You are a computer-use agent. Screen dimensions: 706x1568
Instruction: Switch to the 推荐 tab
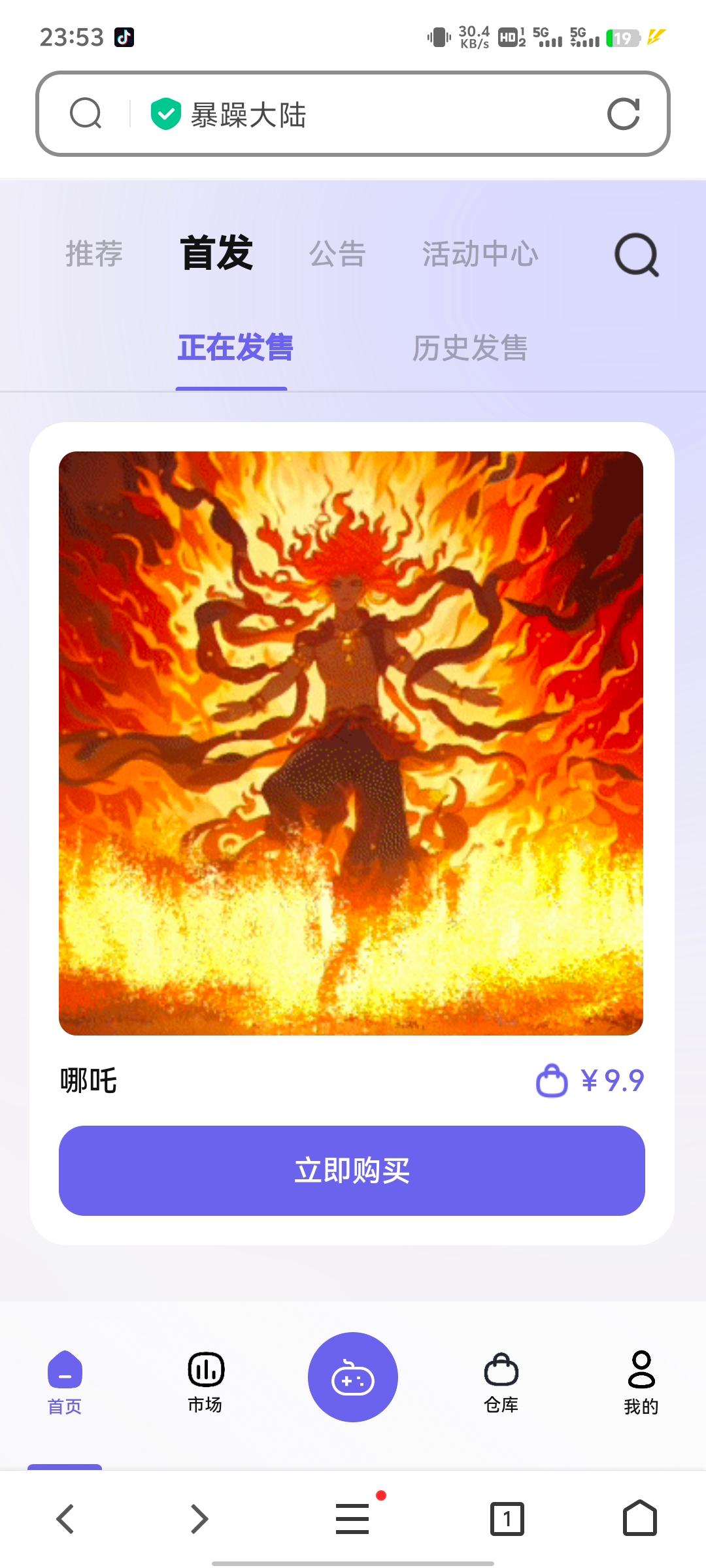94,253
